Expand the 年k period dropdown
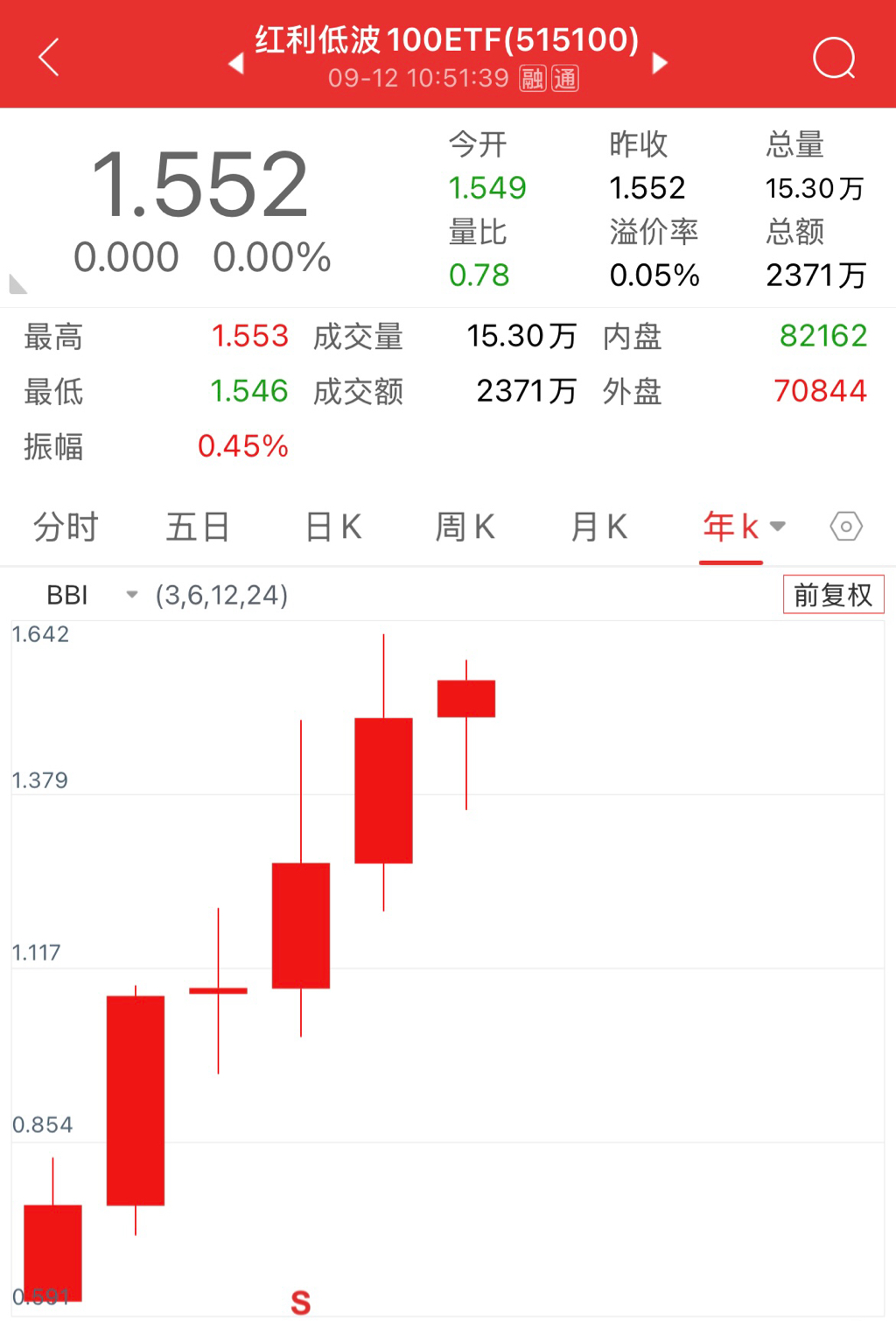The image size is (896, 1321). 744,527
